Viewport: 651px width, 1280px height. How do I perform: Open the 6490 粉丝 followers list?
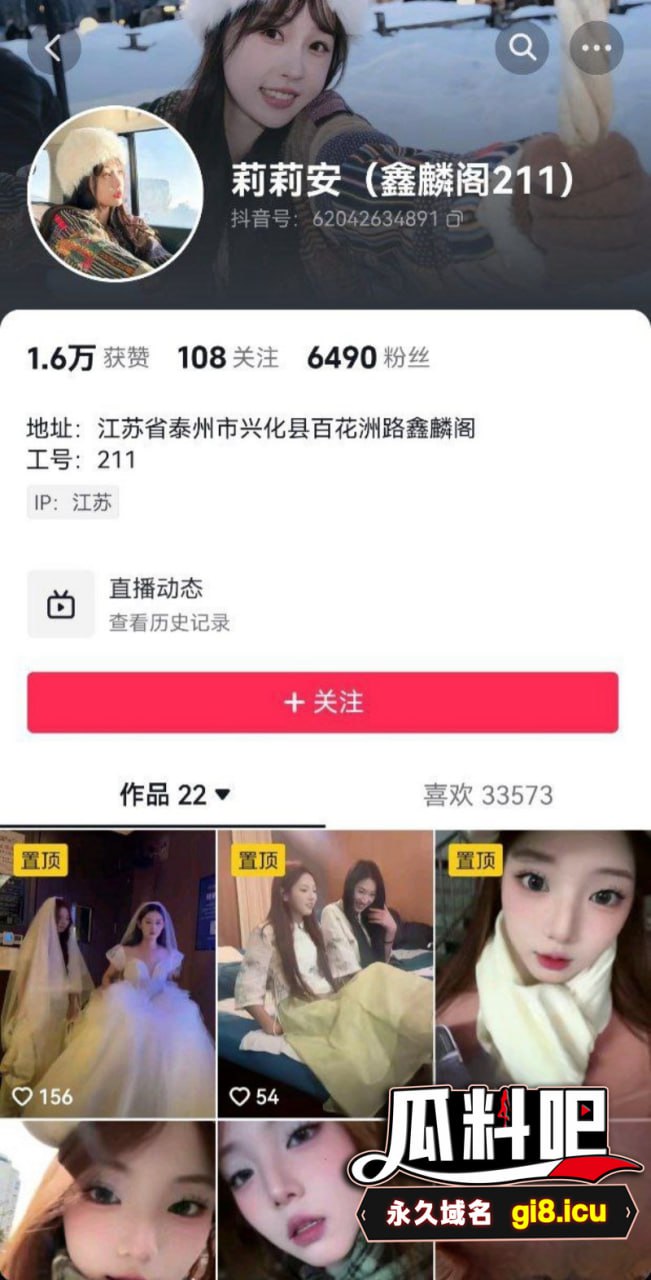click(x=368, y=357)
